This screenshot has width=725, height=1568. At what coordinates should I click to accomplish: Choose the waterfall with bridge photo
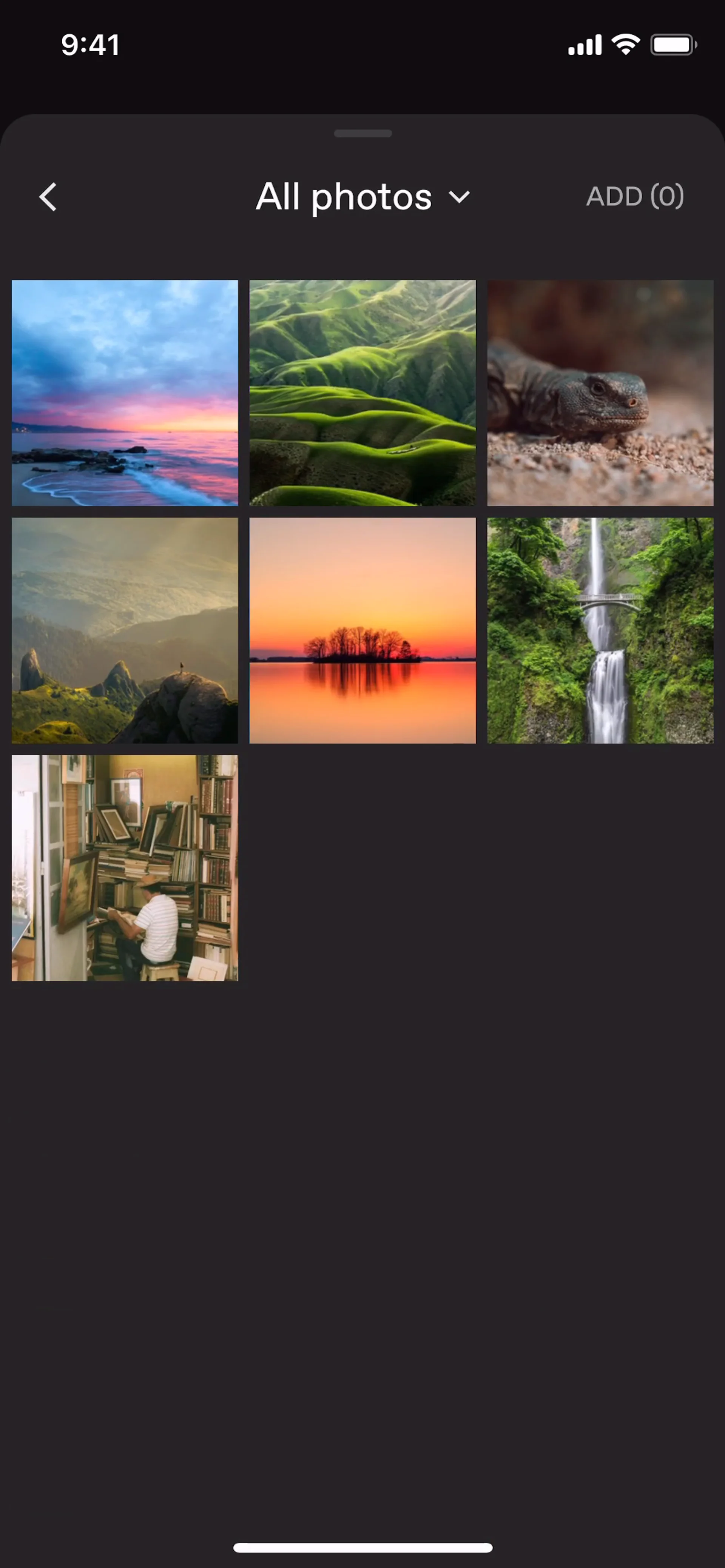click(x=600, y=630)
